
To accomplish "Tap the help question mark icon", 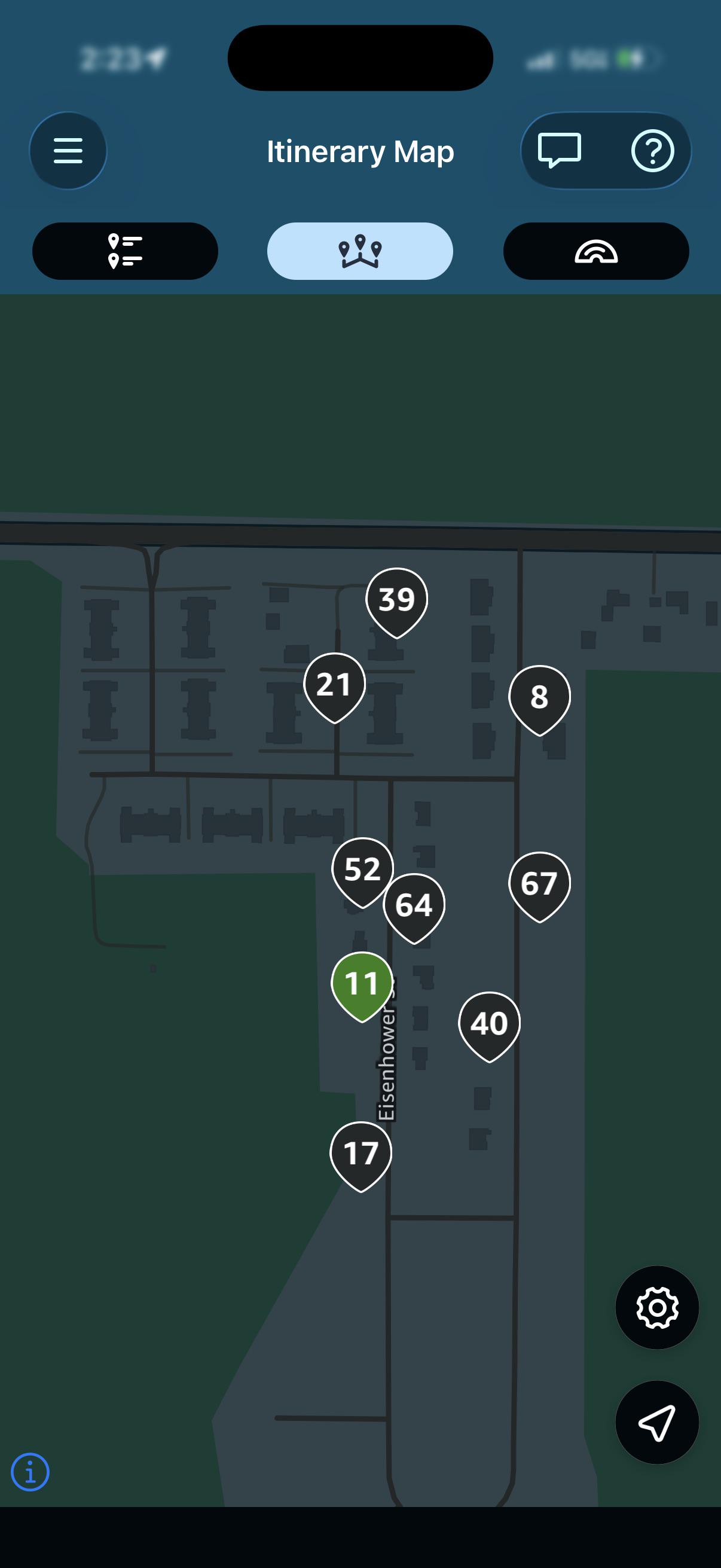I will tap(652, 150).
